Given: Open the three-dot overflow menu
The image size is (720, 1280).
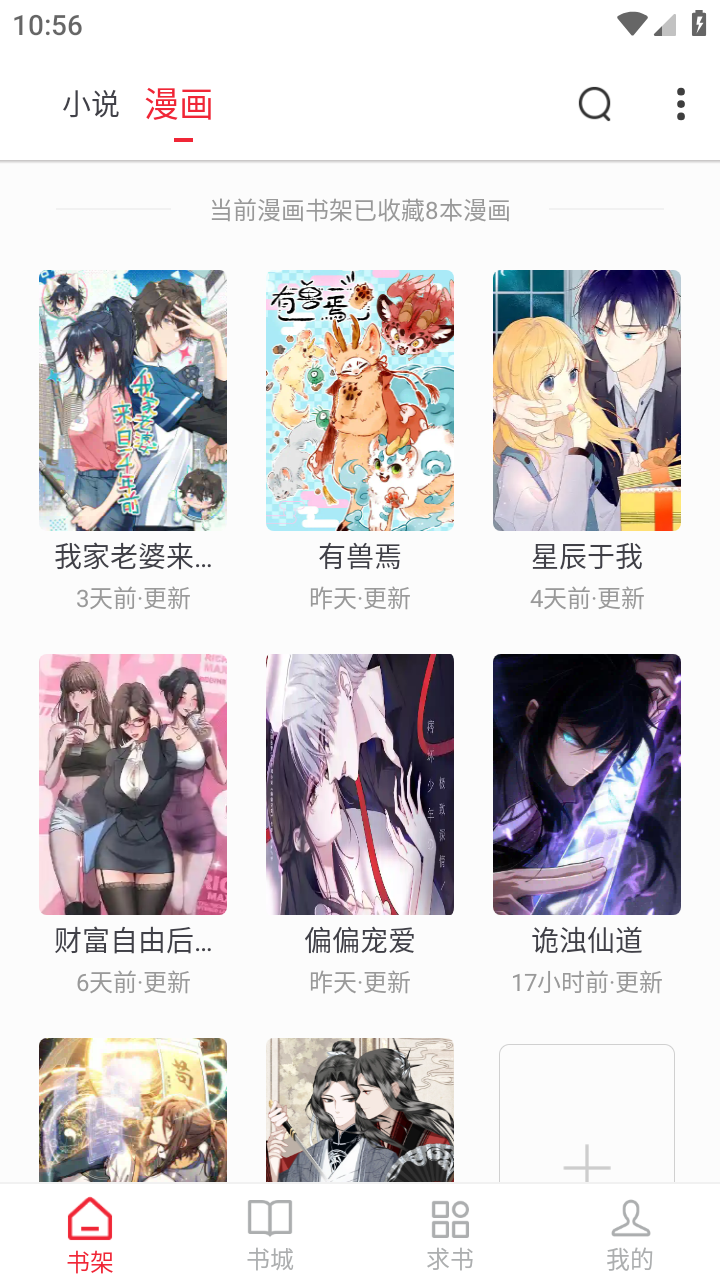Looking at the screenshot, I should coord(680,103).
